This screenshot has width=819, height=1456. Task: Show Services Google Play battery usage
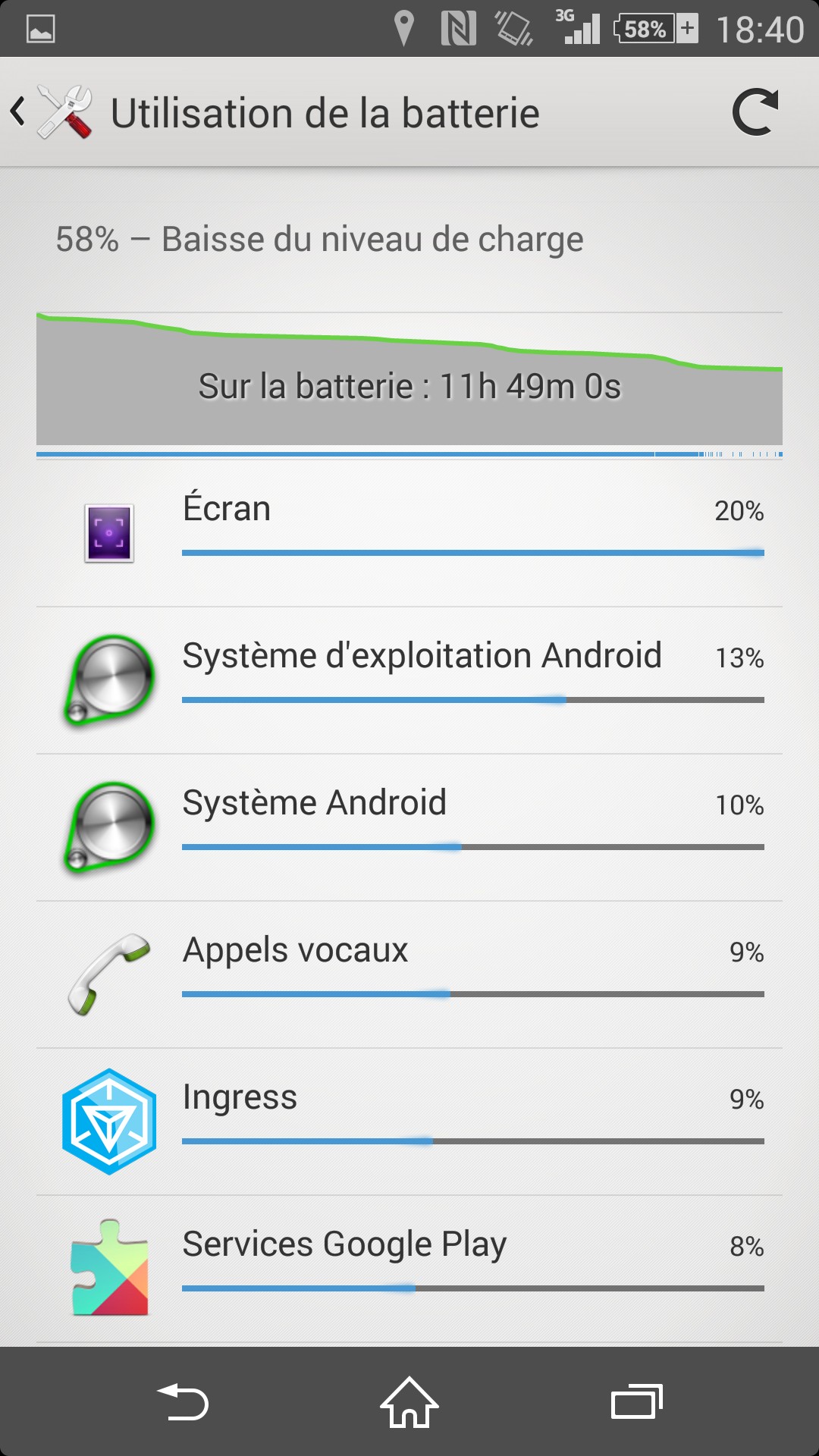[409, 1268]
